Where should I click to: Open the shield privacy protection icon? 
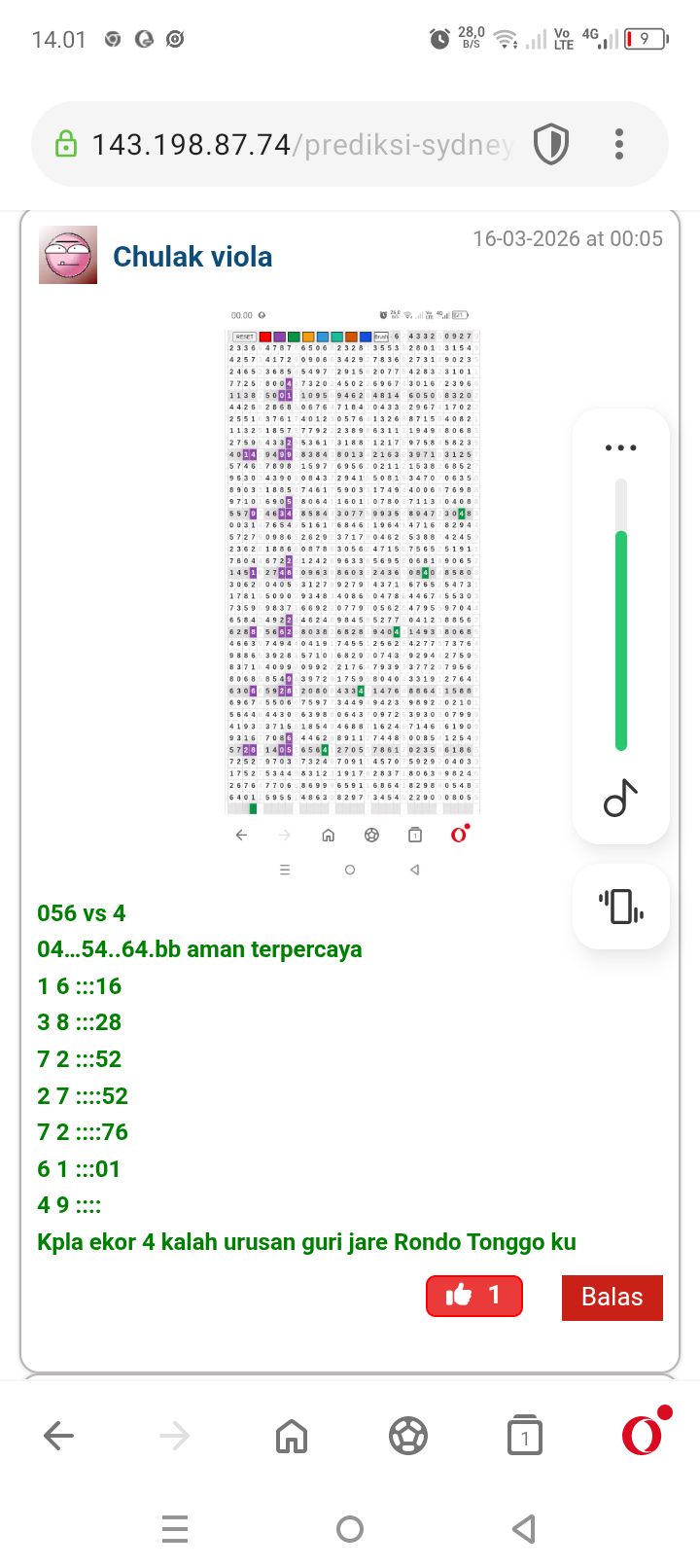551,145
